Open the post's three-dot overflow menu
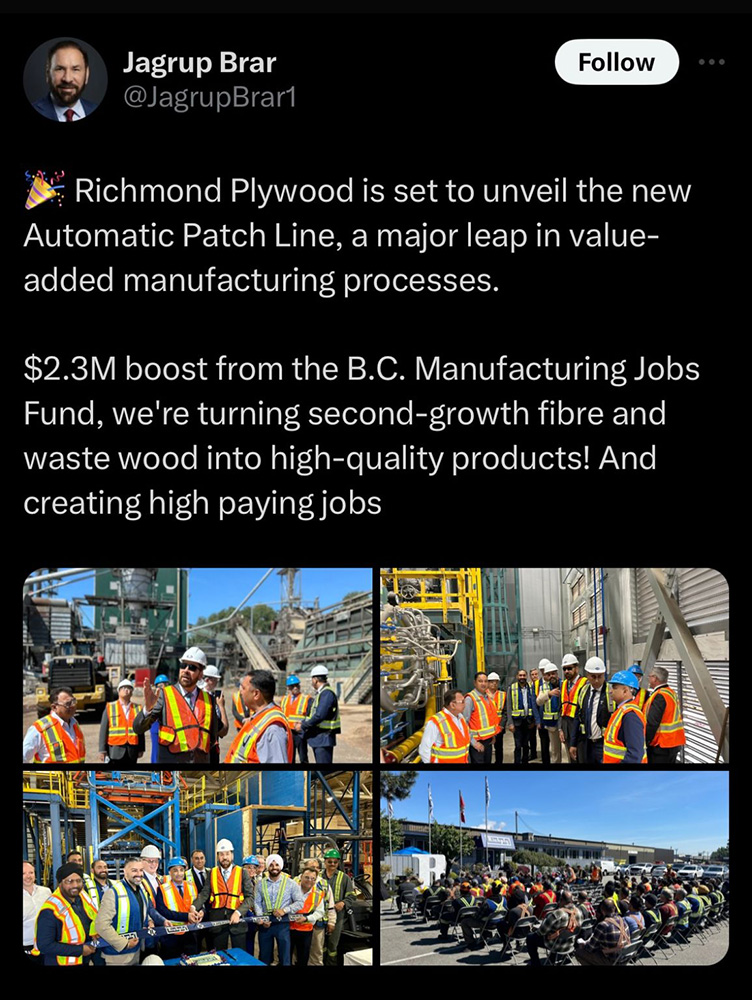Screen dimensions: 752x1000 [712, 62]
